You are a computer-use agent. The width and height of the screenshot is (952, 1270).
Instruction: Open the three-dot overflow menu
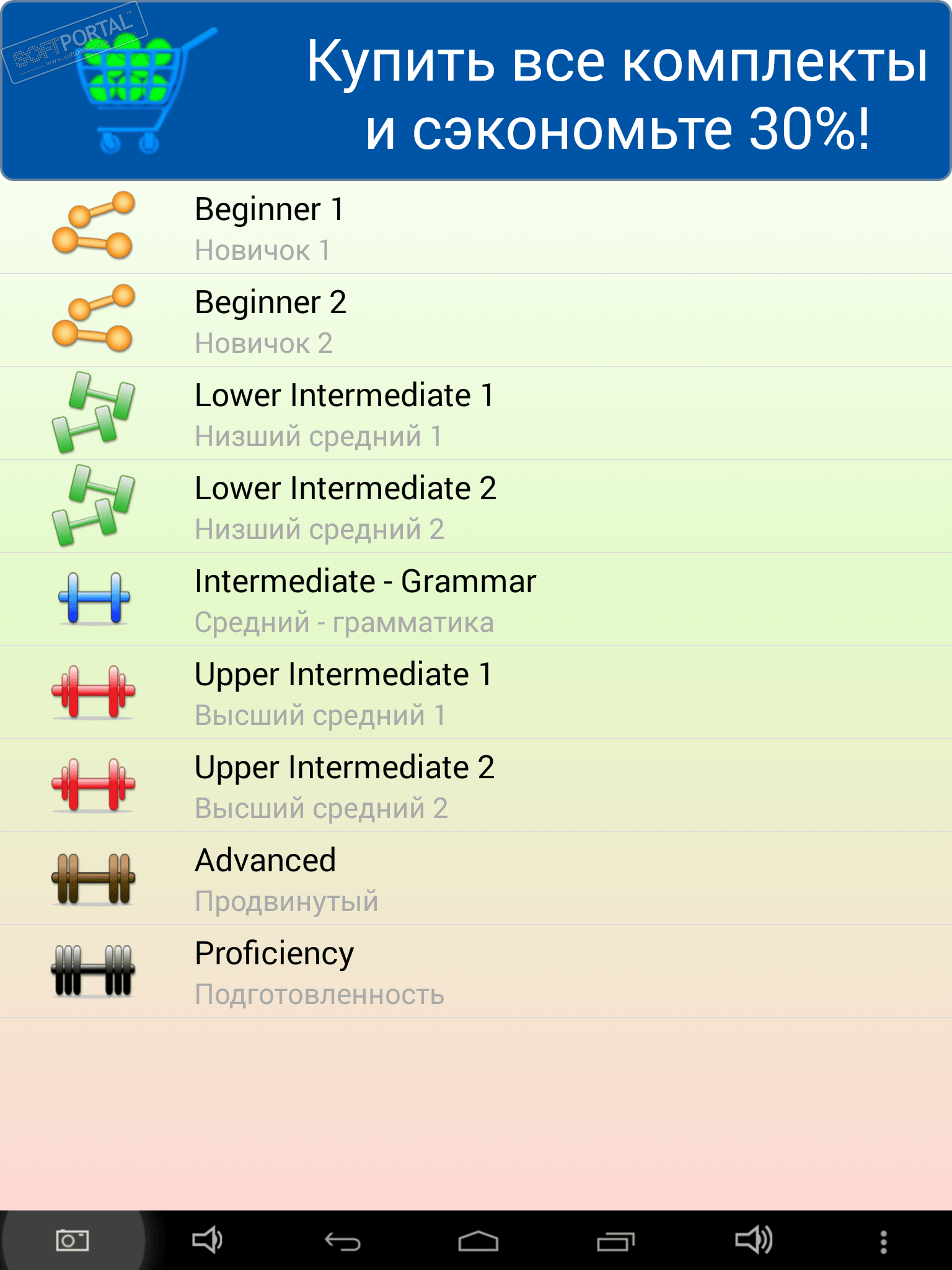883,1241
